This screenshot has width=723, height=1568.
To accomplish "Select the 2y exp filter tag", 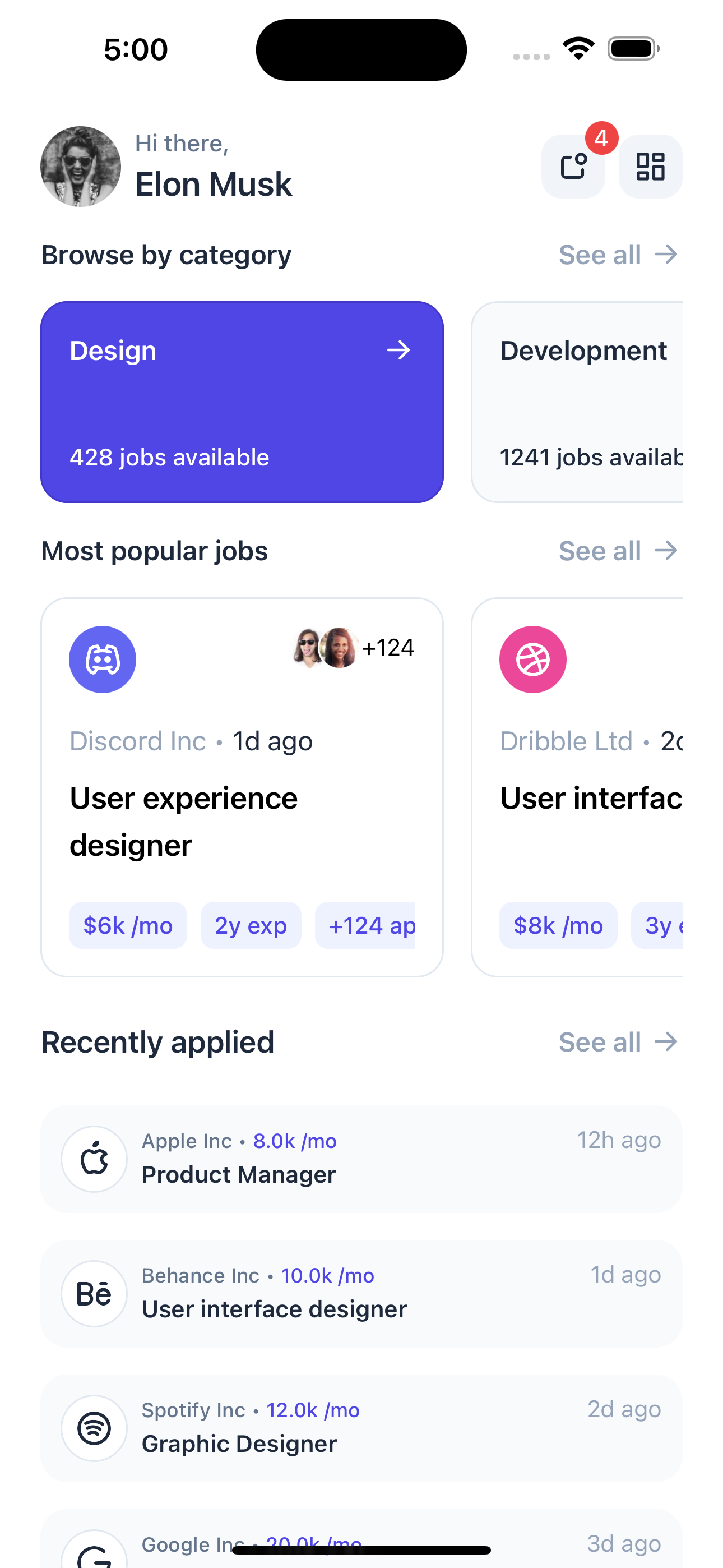I will coord(251,925).
